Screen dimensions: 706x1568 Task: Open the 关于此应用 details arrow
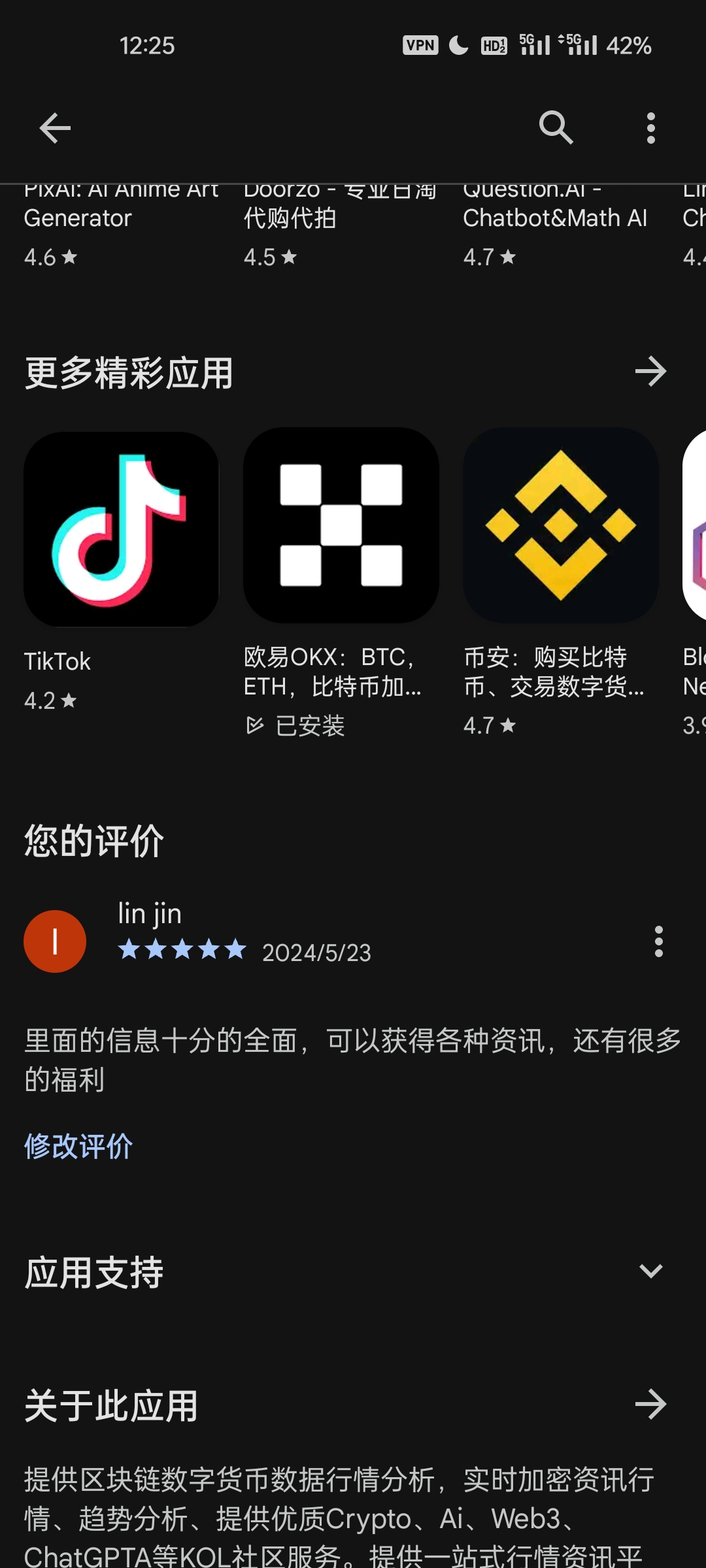(x=650, y=1404)
